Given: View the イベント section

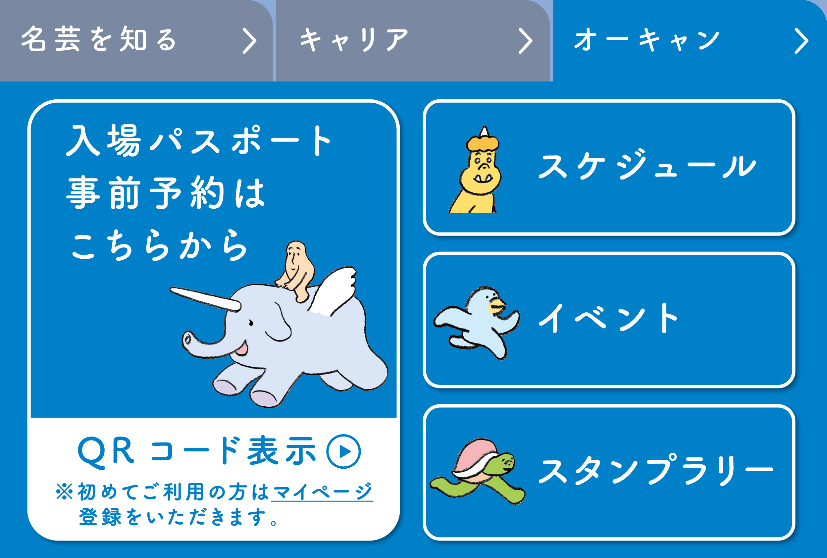Looking at the screenshot, I should 609,320.
